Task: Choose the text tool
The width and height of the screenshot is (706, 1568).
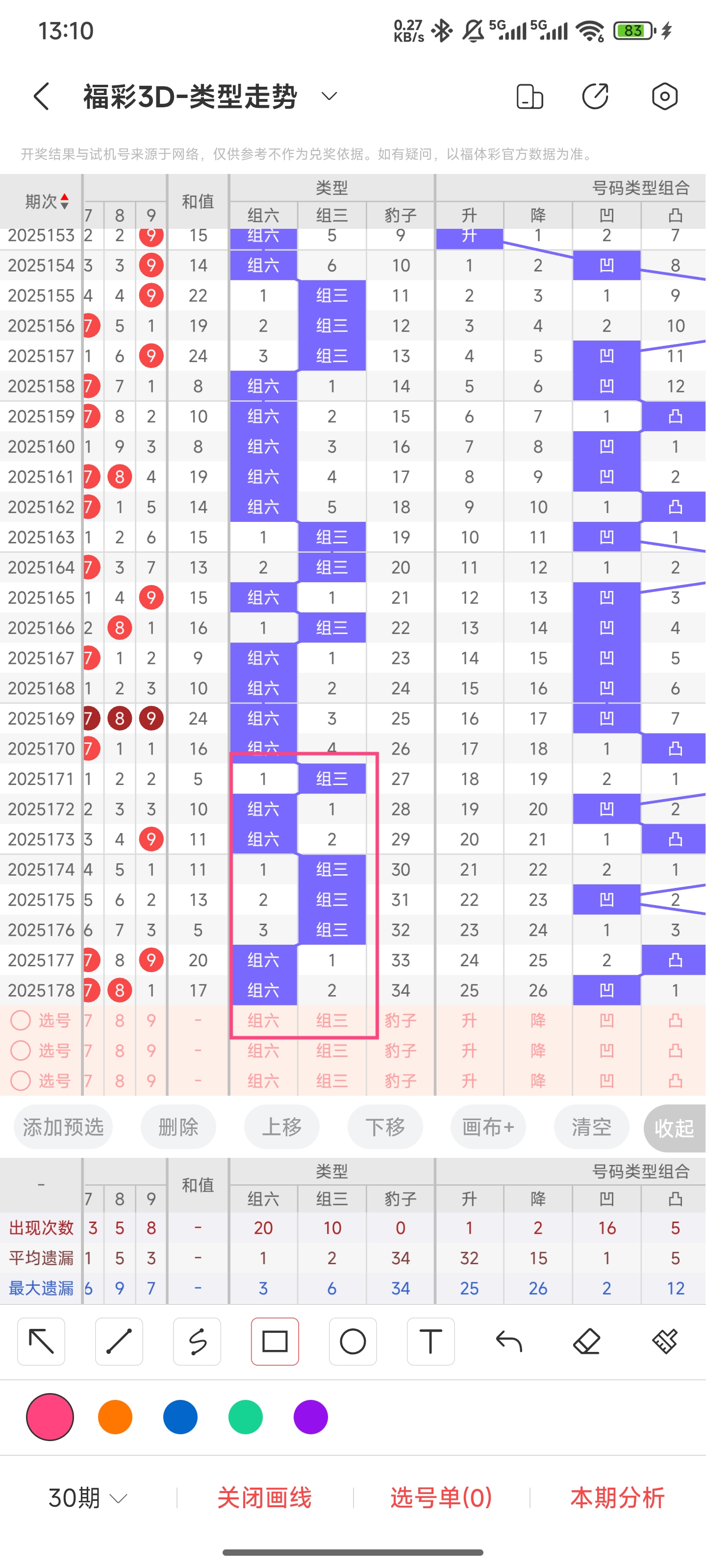Action: (430, 1342)
